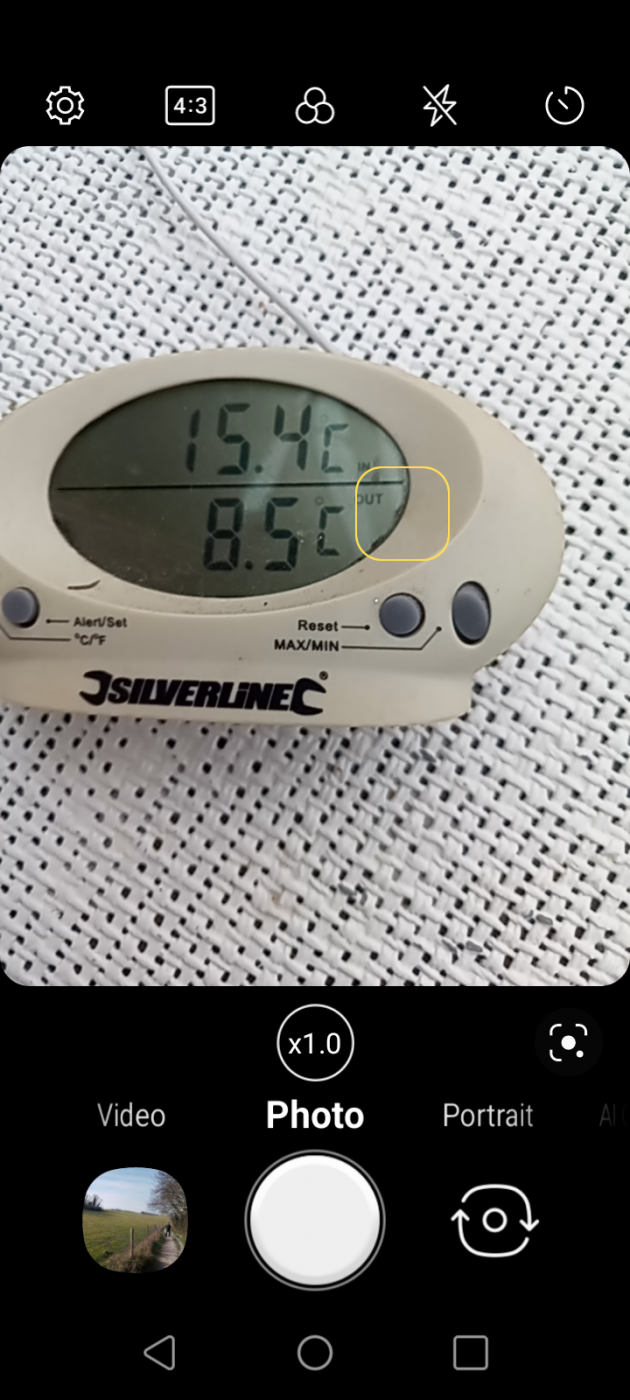Flip to the front camera
The width and height of the screenshot is (630, 1400).
coord(495,1220)
